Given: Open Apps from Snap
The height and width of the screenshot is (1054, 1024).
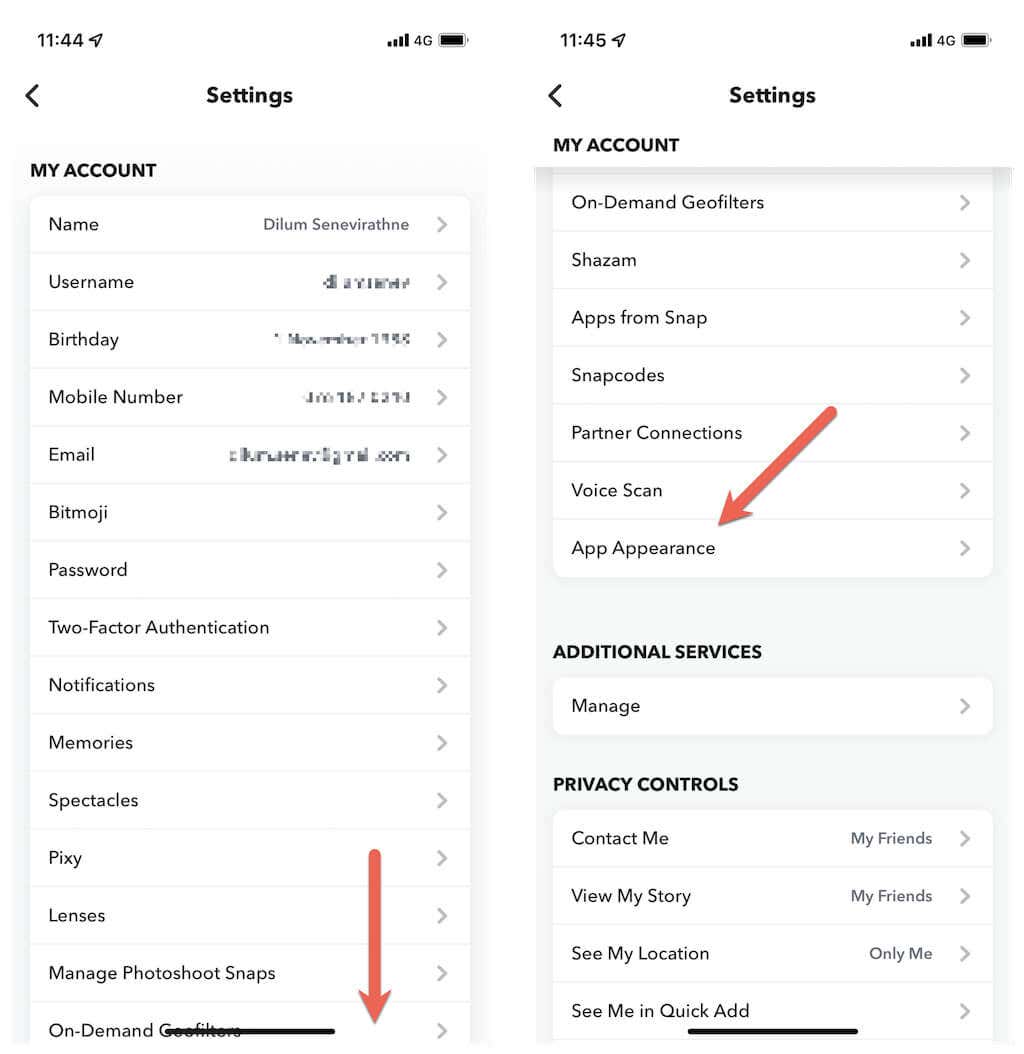Looking at the screenshot, I should click(x=772, y=317).
